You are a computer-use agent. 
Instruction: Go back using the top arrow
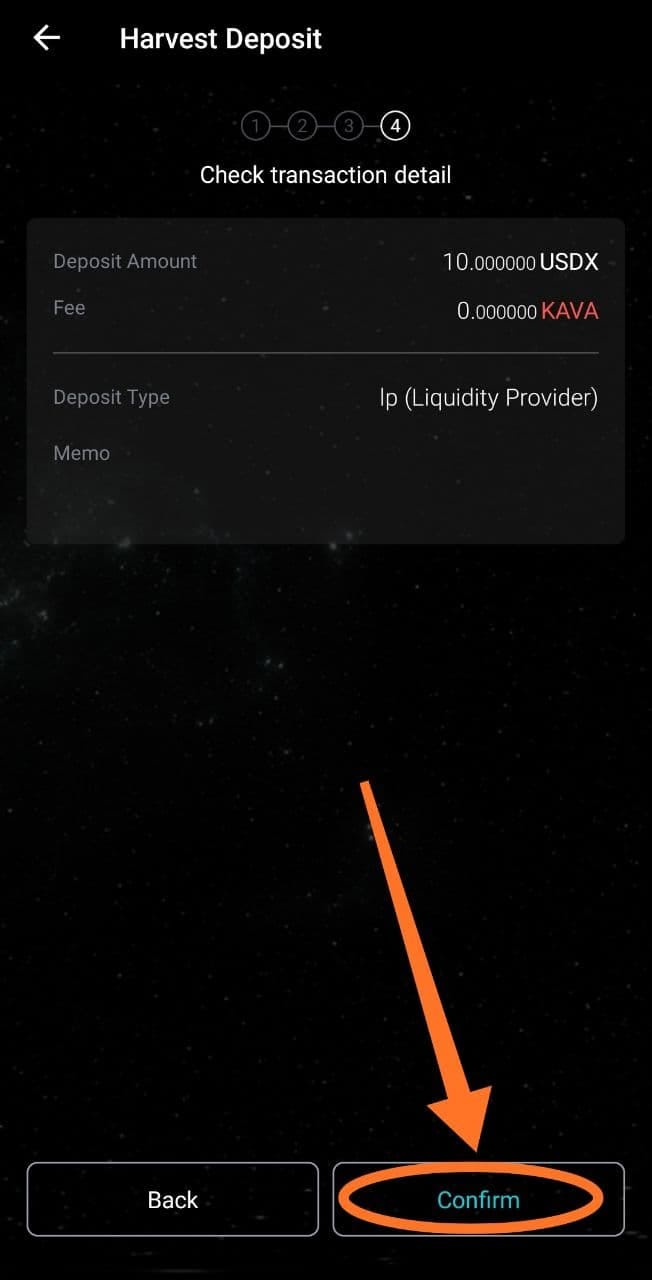tap(47, 39)
